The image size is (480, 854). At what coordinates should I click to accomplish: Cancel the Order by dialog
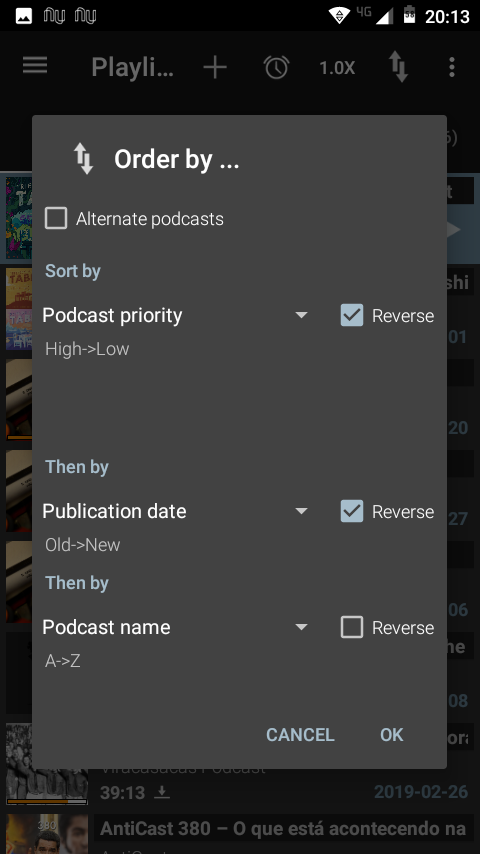click(300, 735)
